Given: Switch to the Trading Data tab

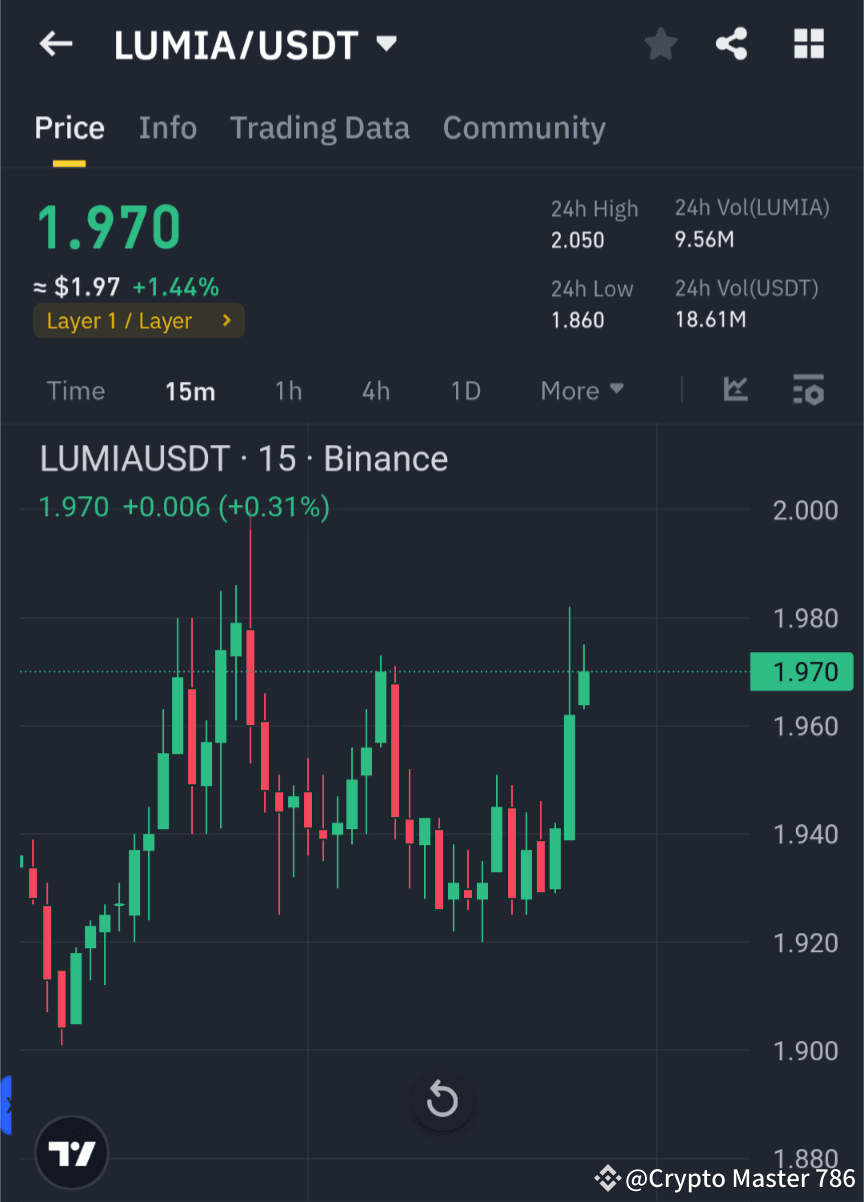Looking at the screenshot, I should click(x=319, y=128).
